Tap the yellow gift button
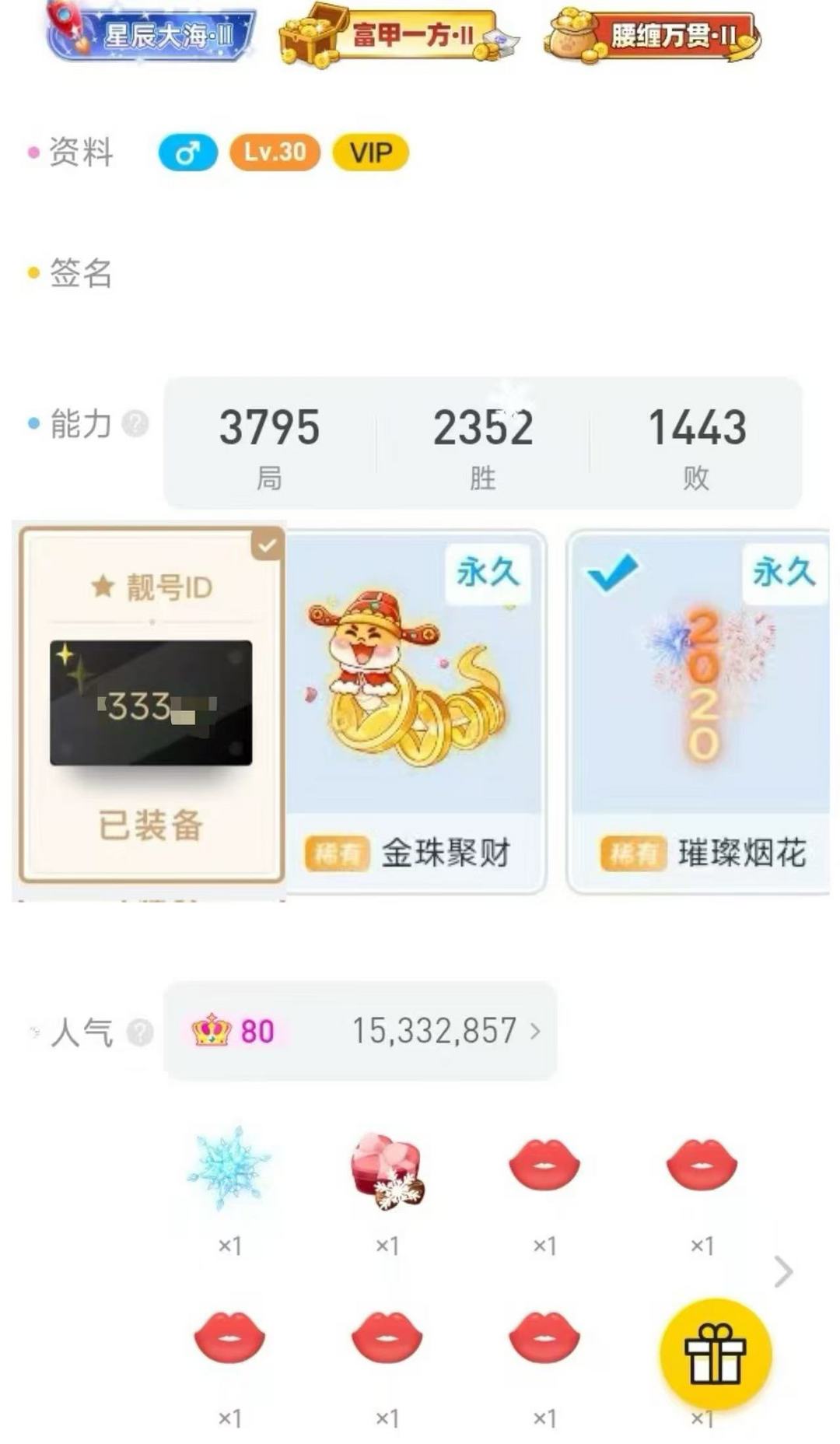The image size is (840, 1444). (715, 1354)
